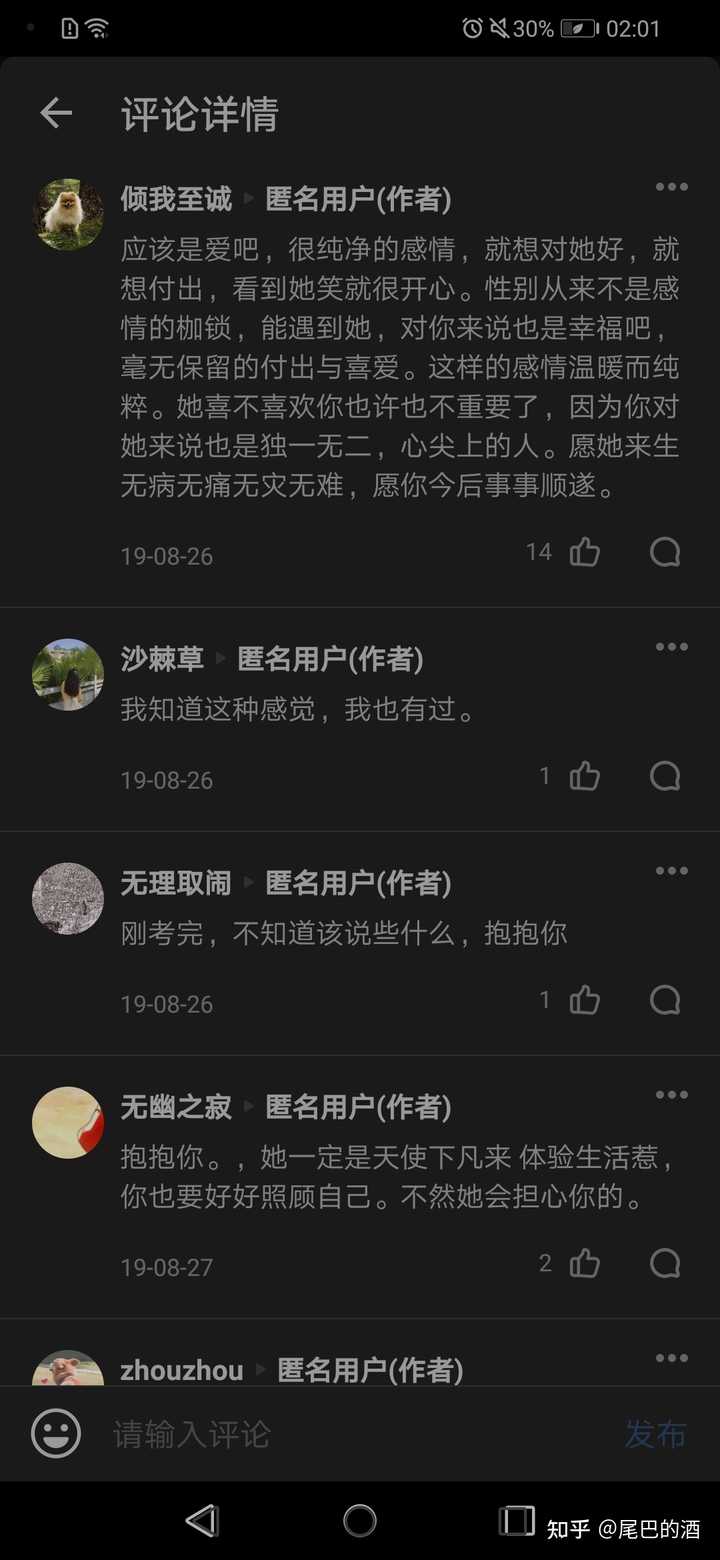Open the emoji picker
This screenshot has width=720, height=1560.
point(56,1434)
